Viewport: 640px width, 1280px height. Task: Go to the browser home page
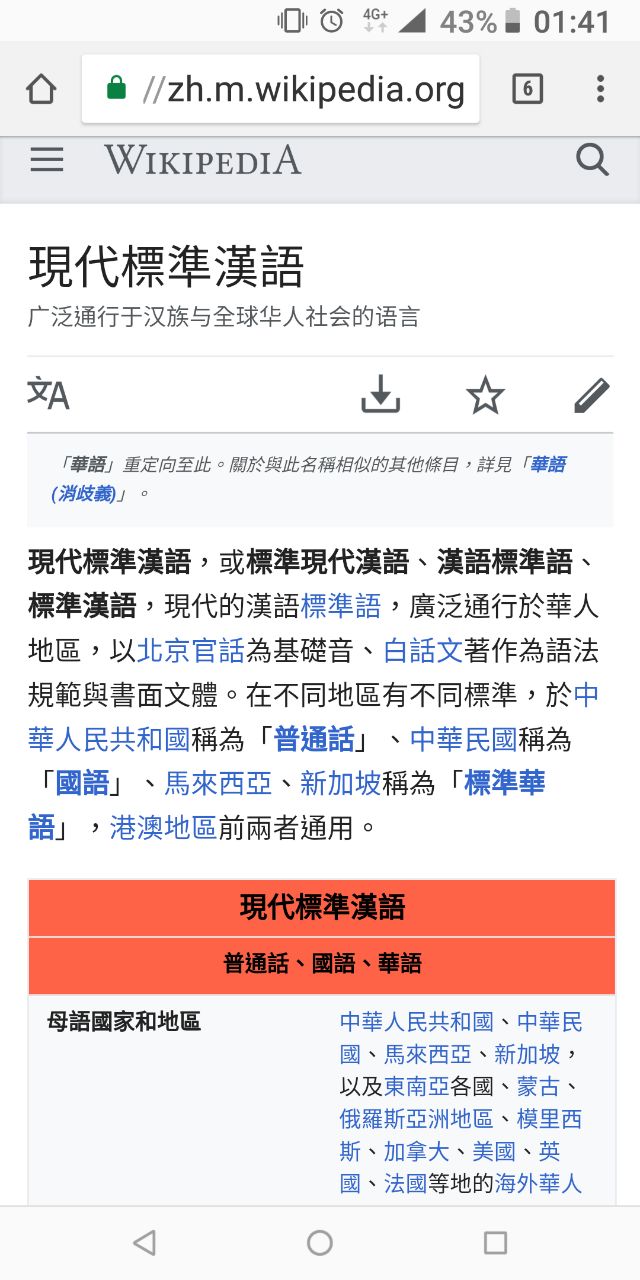point(41,90)
